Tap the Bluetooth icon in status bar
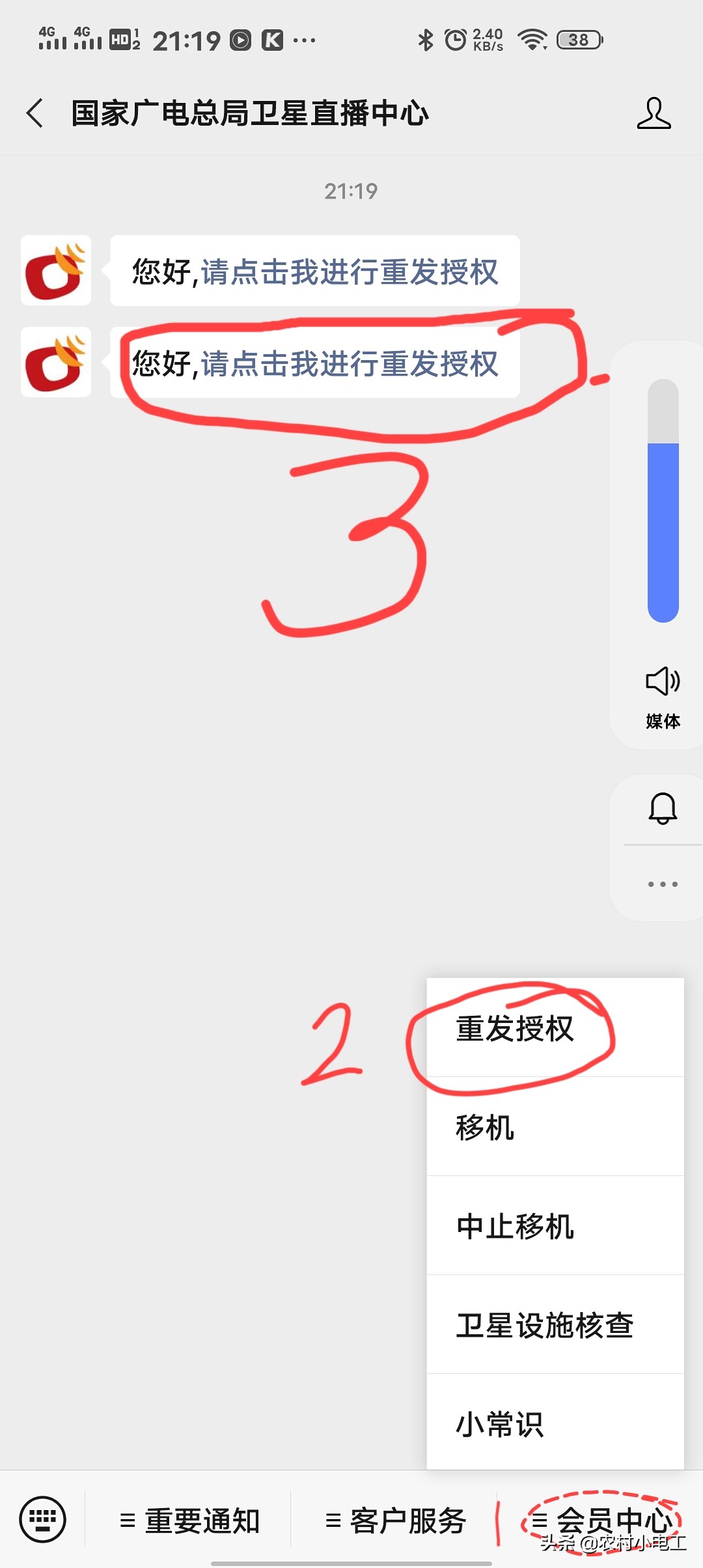The image size is (703, 1568). pos(426,40)
